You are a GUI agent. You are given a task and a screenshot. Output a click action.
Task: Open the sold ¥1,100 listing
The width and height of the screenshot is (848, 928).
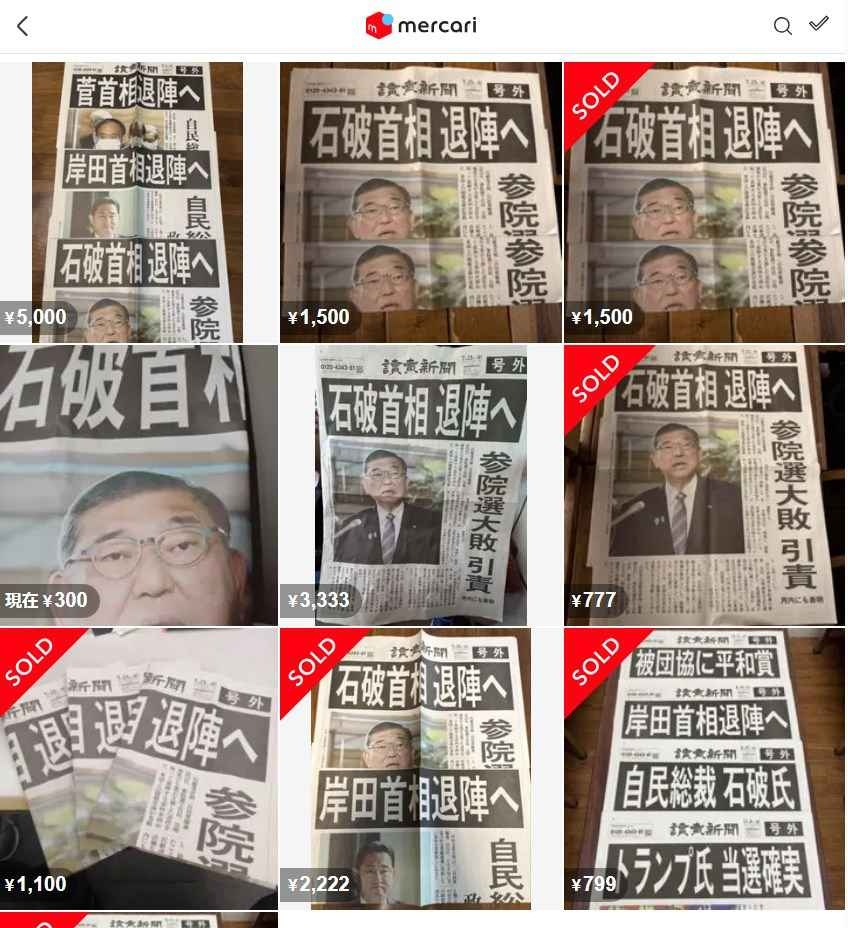coord(138,768)
